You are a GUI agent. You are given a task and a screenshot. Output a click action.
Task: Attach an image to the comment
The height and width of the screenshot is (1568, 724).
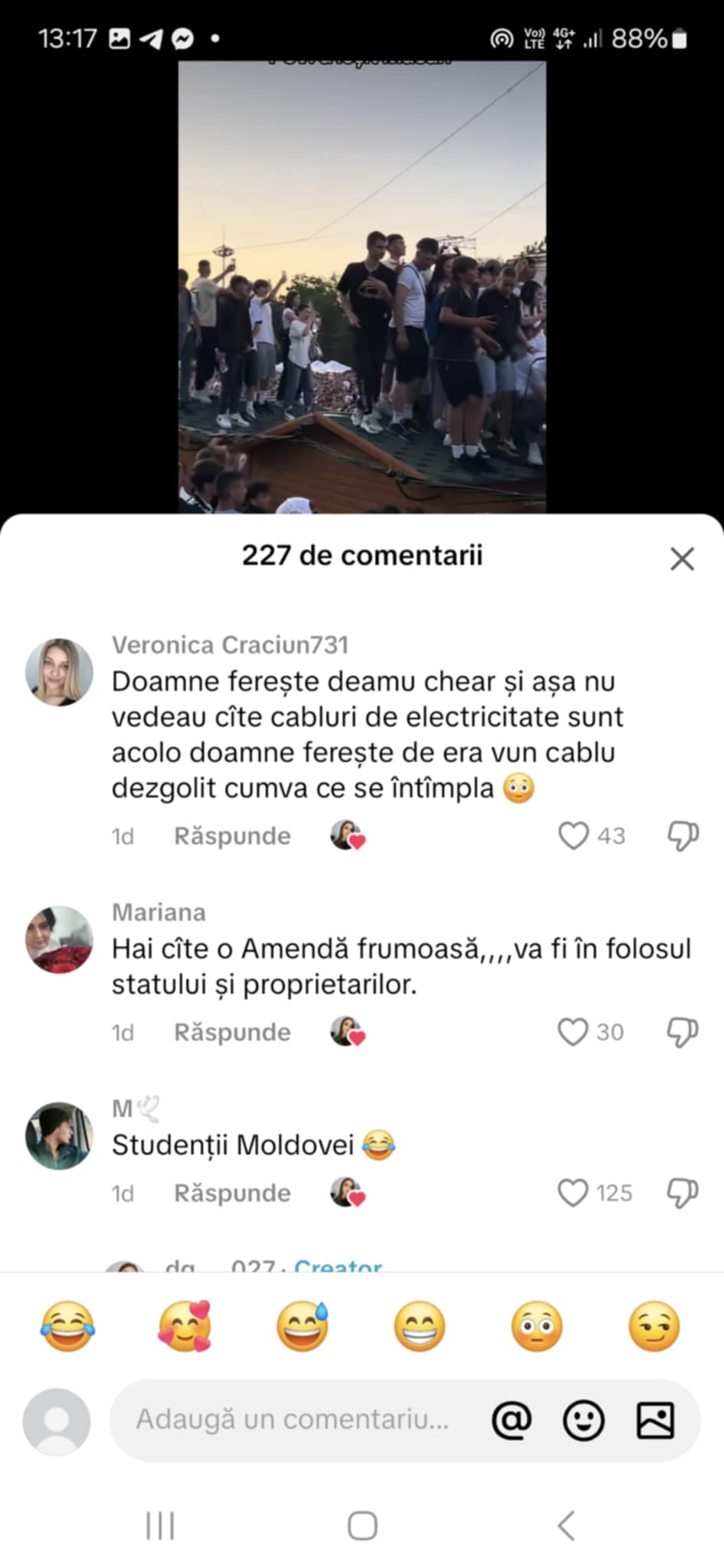point(656,1420)
